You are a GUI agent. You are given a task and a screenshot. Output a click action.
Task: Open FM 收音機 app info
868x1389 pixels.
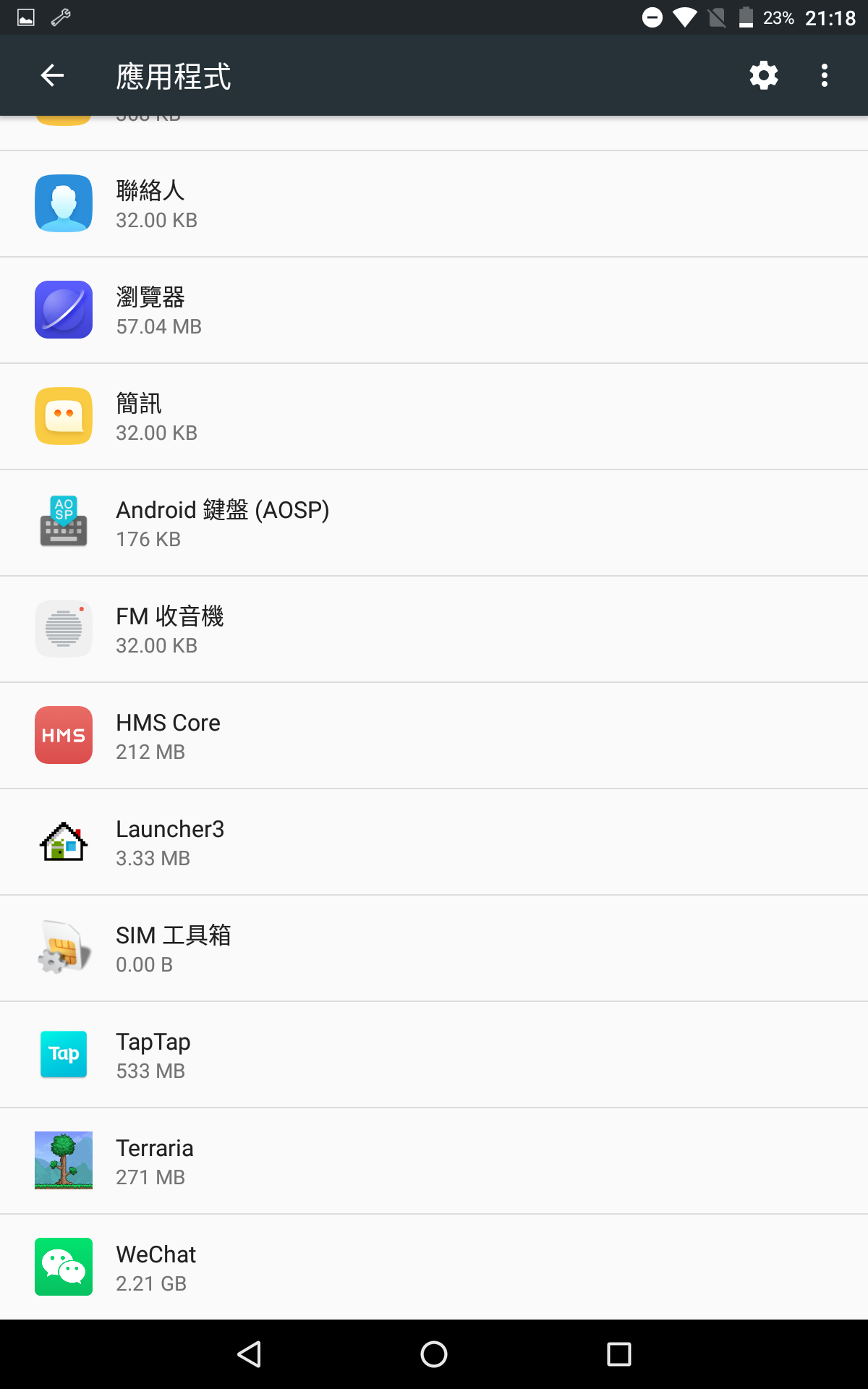tap(434, 629)
